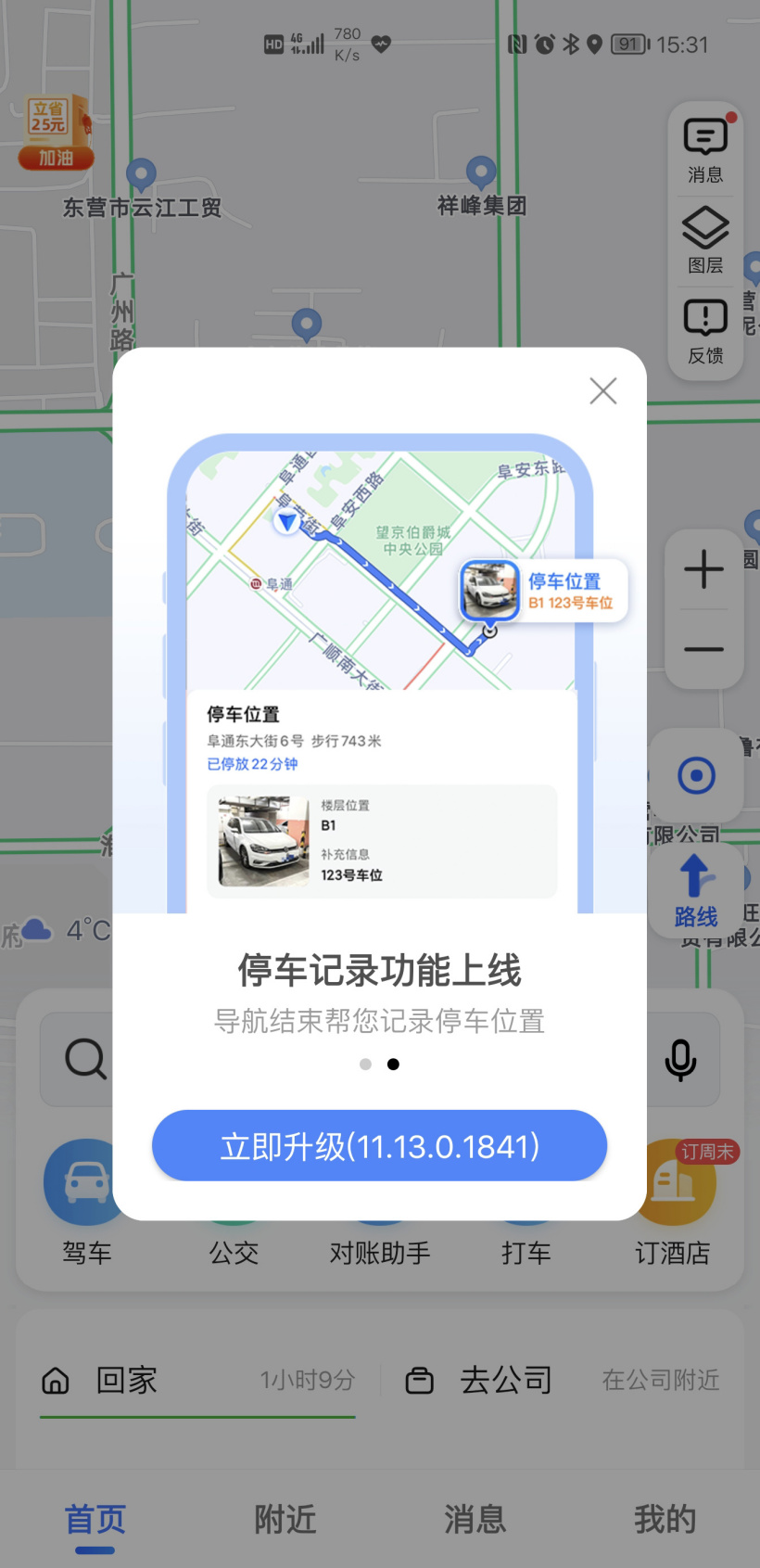Image resolution: width=760 pixels, height=1568 pixels.
Task: Open the 消息 messages panel
Action: tap(705, 148)
